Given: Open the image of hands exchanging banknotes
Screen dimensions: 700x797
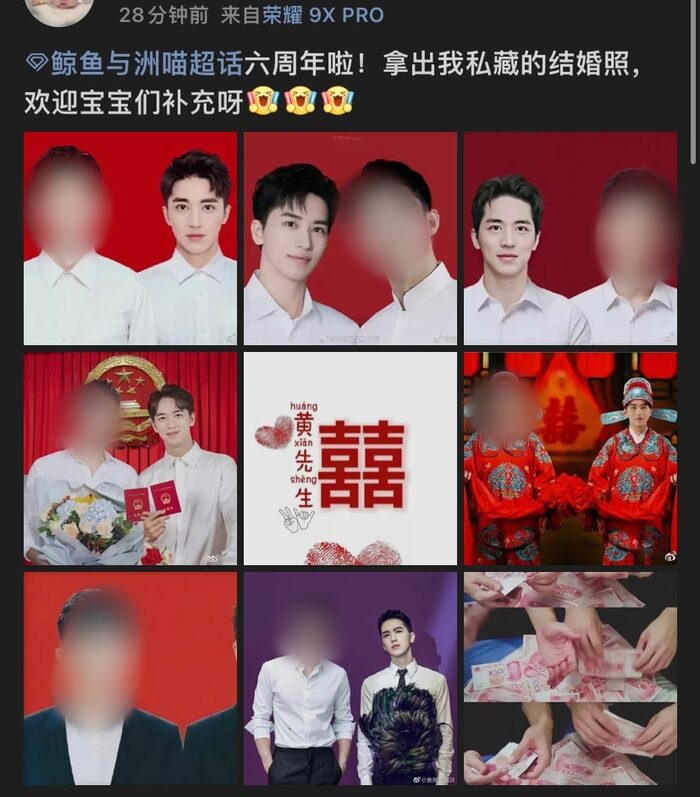Looking at the screenshot, I should (570, 678).
